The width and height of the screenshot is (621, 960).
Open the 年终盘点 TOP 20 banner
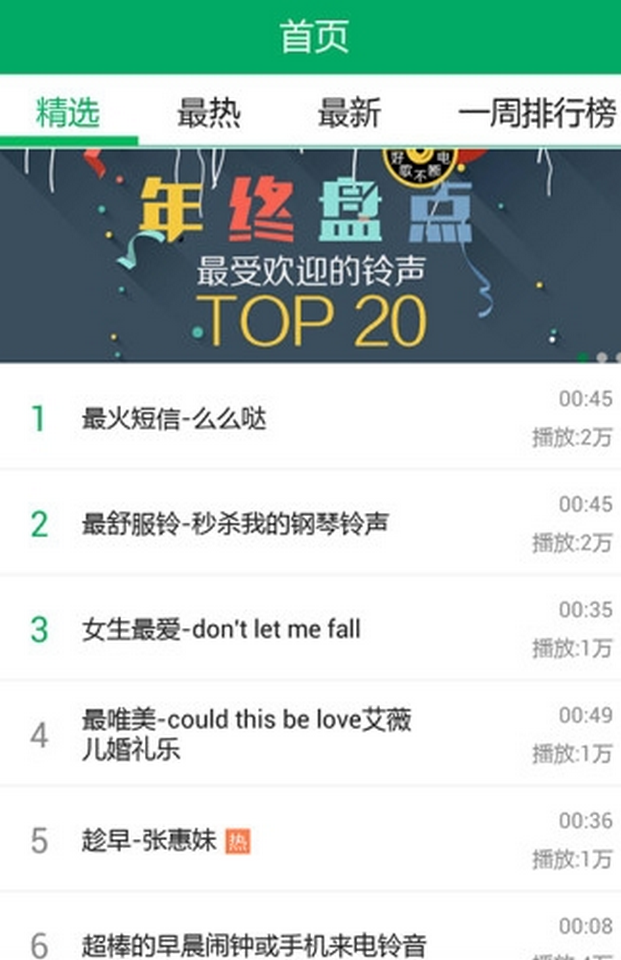pyautogui.click(x=310, y=255)
